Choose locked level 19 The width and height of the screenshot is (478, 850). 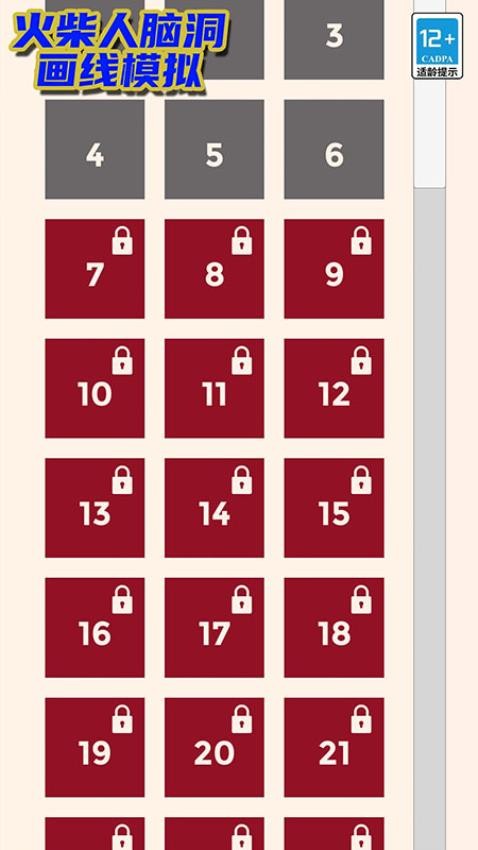coord(95,748)
